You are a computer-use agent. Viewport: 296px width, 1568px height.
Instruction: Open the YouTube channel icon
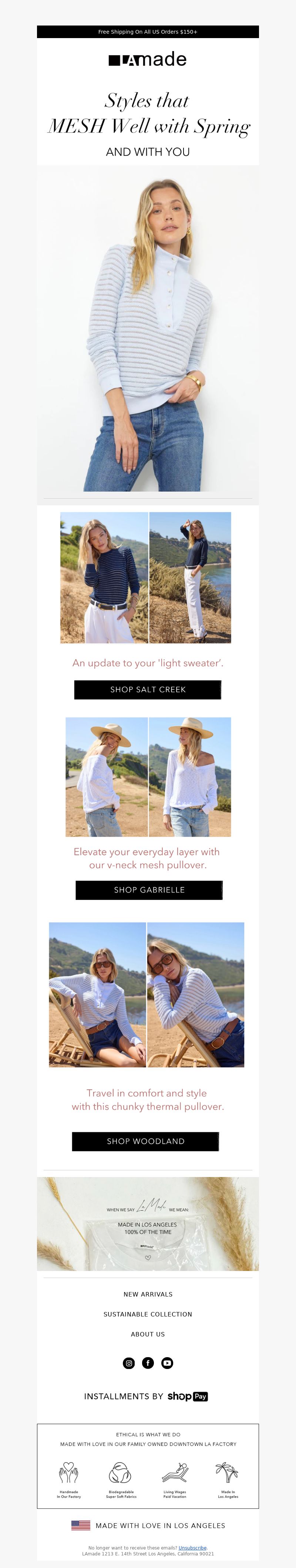(167, 1363)
